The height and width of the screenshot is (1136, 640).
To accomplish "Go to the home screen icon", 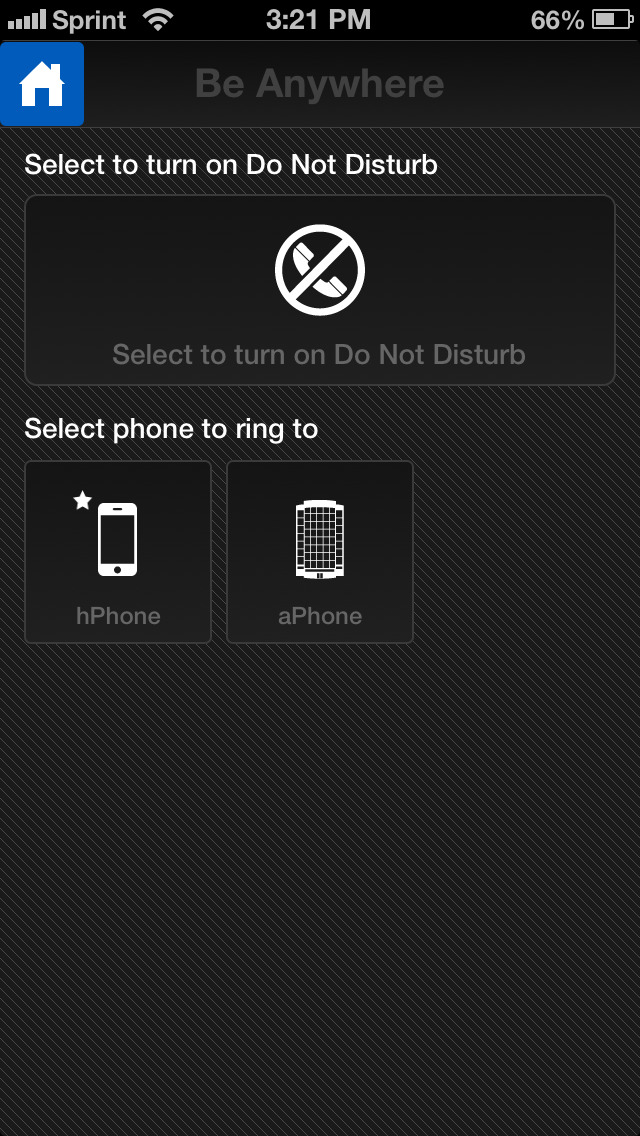I will [42, 84].
